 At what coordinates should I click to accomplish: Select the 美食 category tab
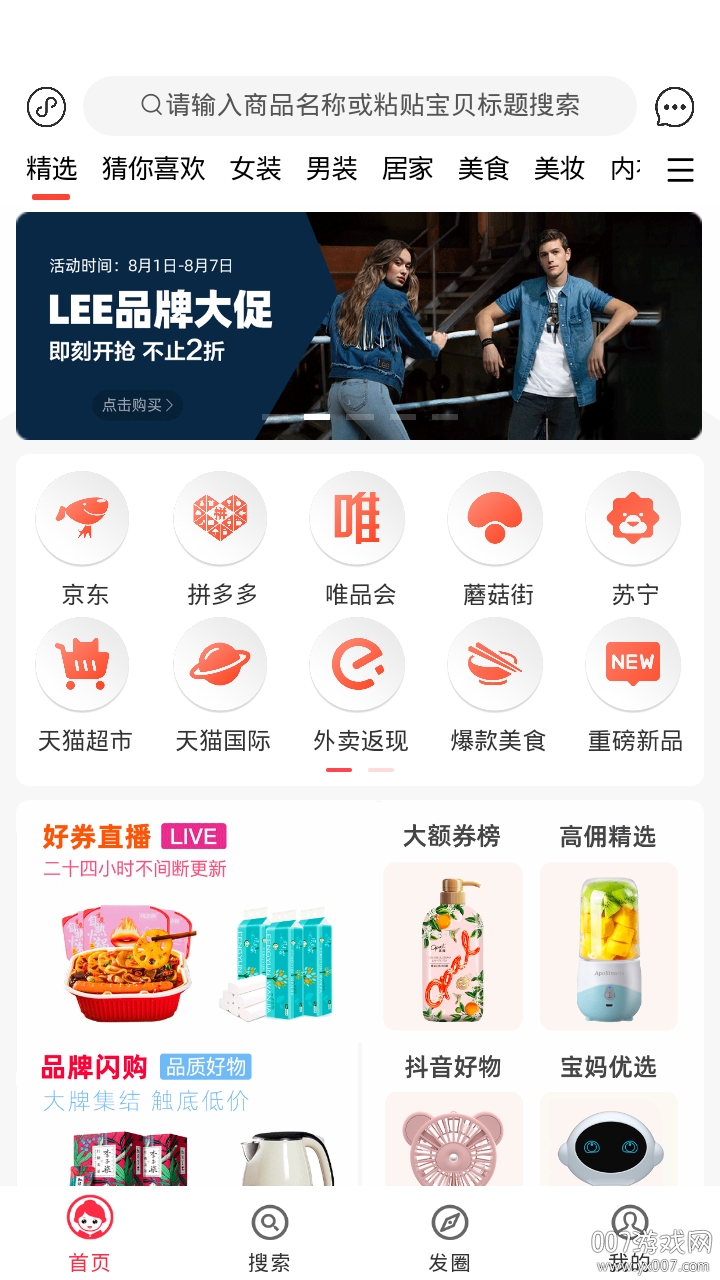click(x=484, y=169)
